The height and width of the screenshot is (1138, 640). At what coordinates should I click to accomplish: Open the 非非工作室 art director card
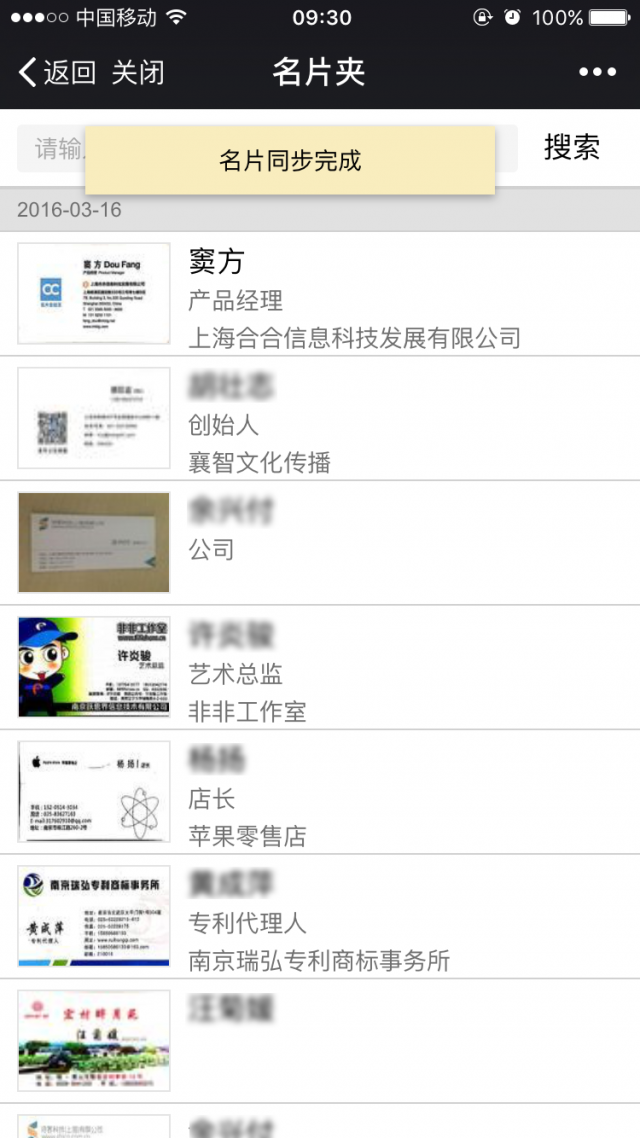[320, 667]
